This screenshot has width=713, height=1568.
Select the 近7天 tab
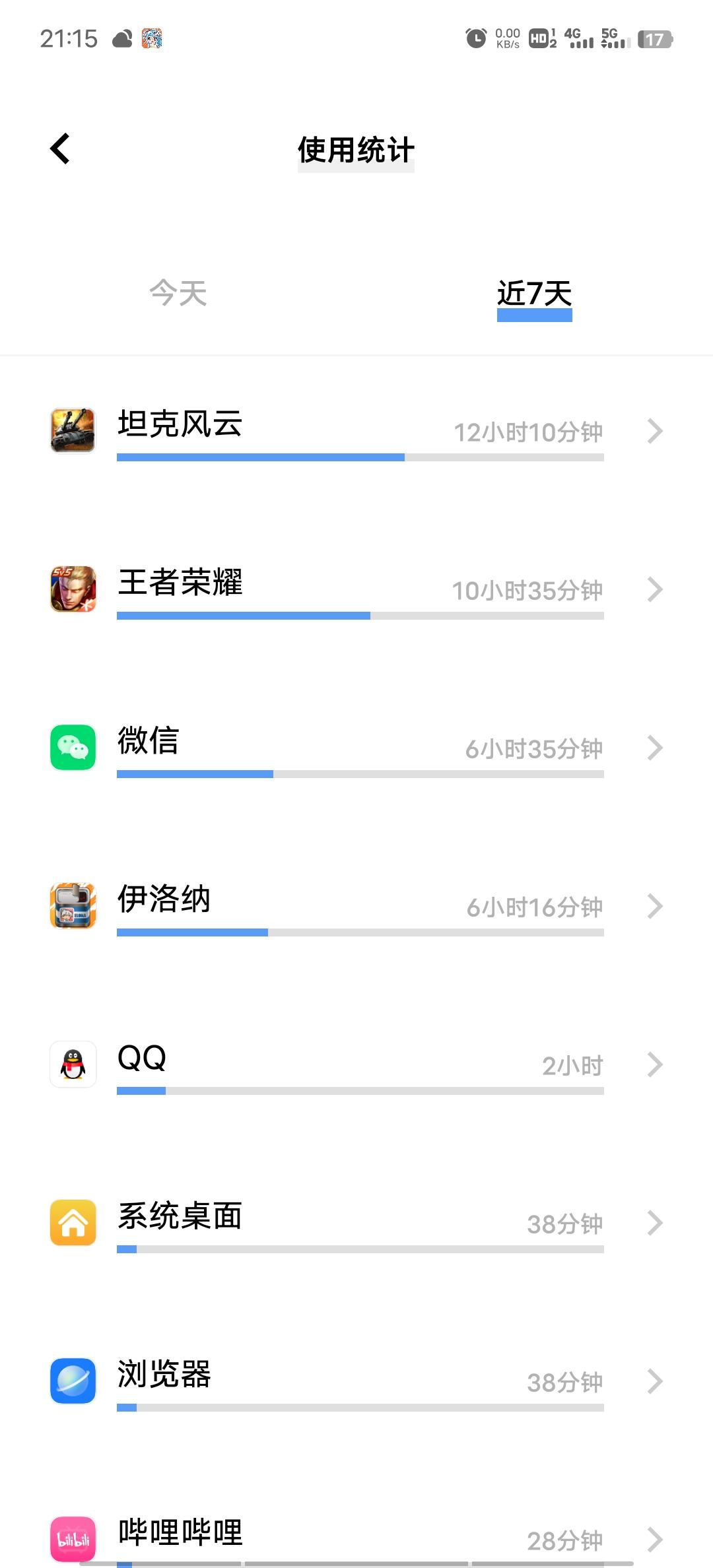(x=534, y=294)
